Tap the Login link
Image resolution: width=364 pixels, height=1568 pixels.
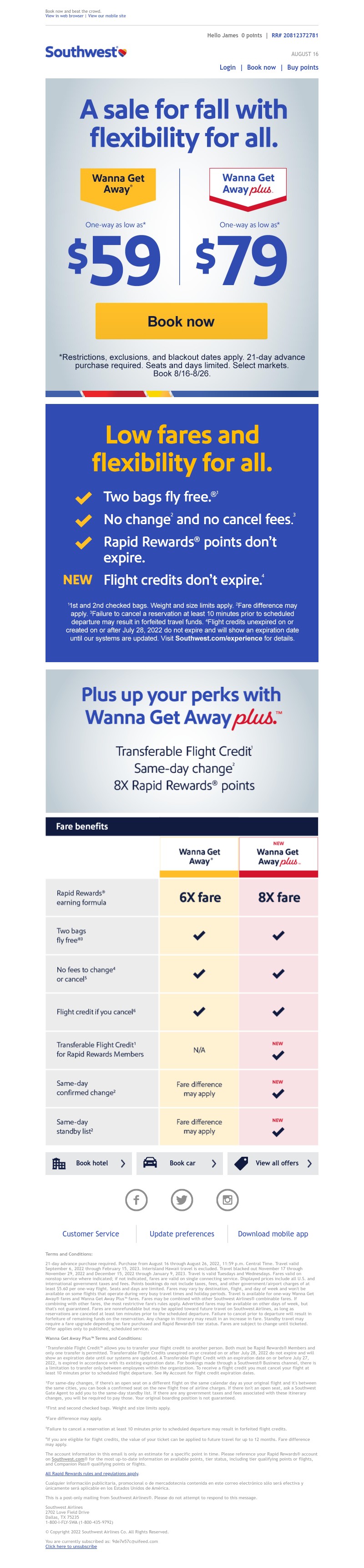point(227,67)
